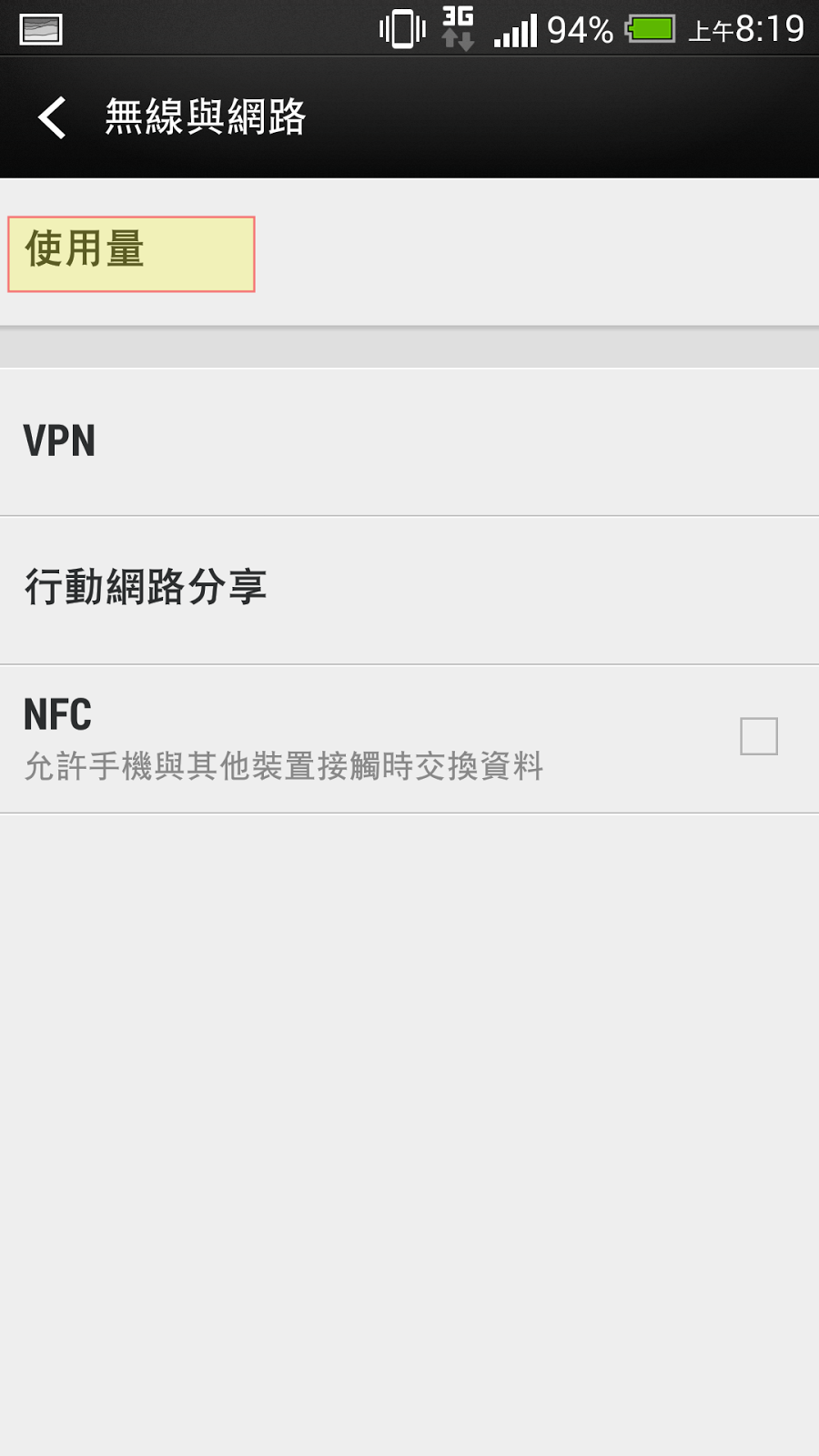
Task: Open 行動網路分享 settings
Action: point(409,591)
